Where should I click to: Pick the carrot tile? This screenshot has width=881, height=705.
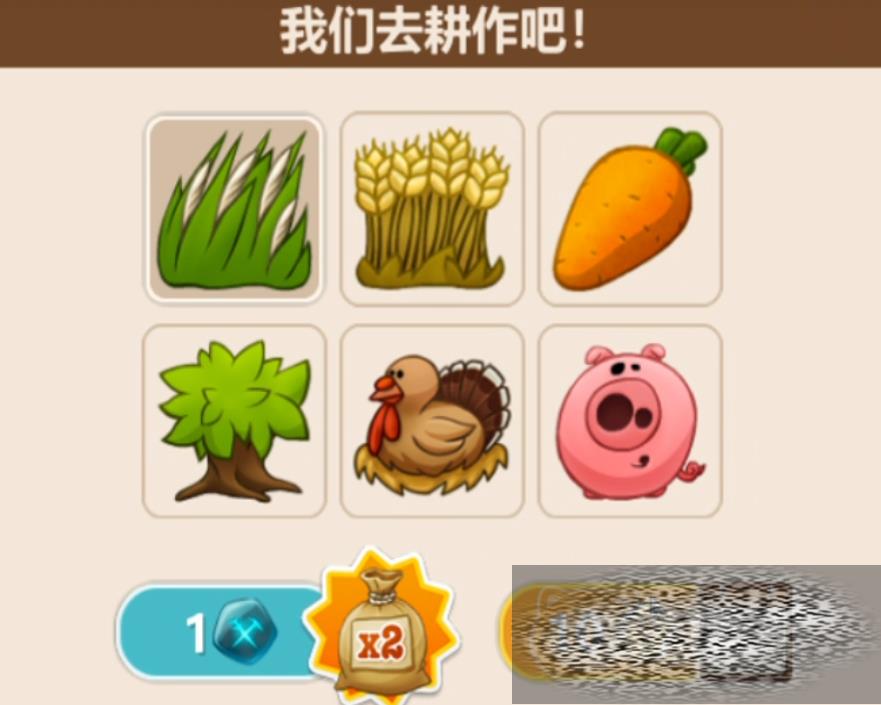coord(630,209)
